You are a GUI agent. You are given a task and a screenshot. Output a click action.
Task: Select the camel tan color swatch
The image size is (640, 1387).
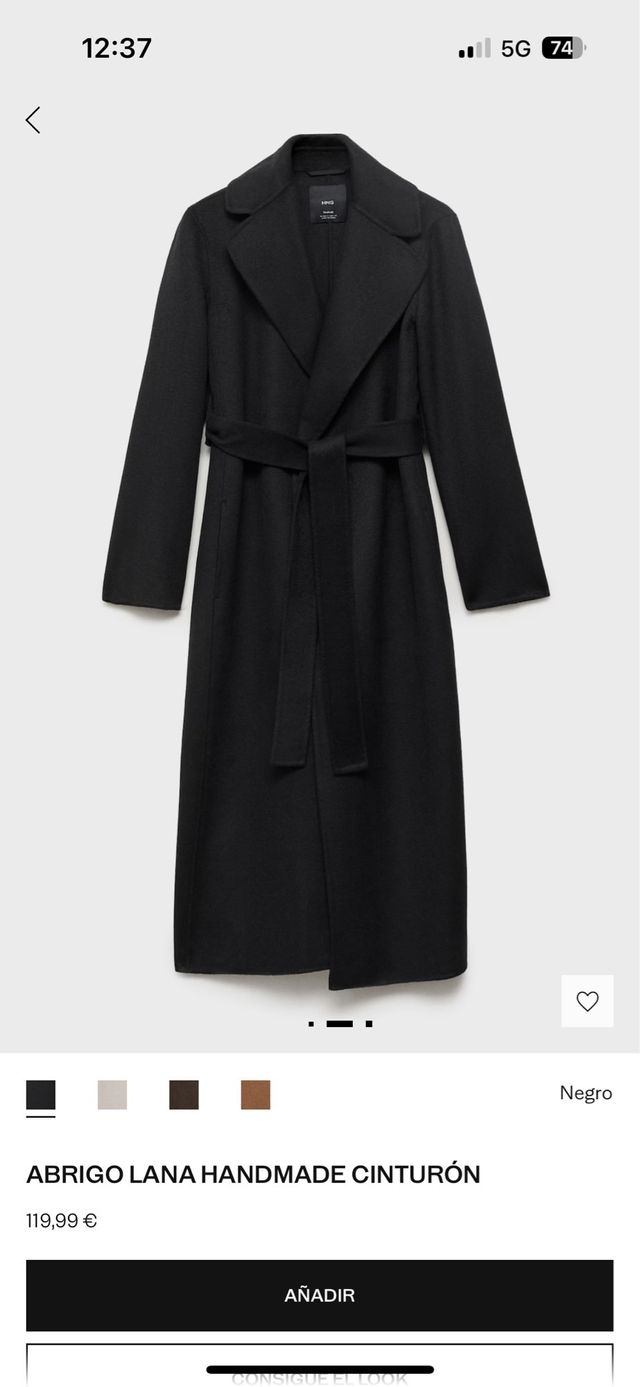click(255, 1095)
